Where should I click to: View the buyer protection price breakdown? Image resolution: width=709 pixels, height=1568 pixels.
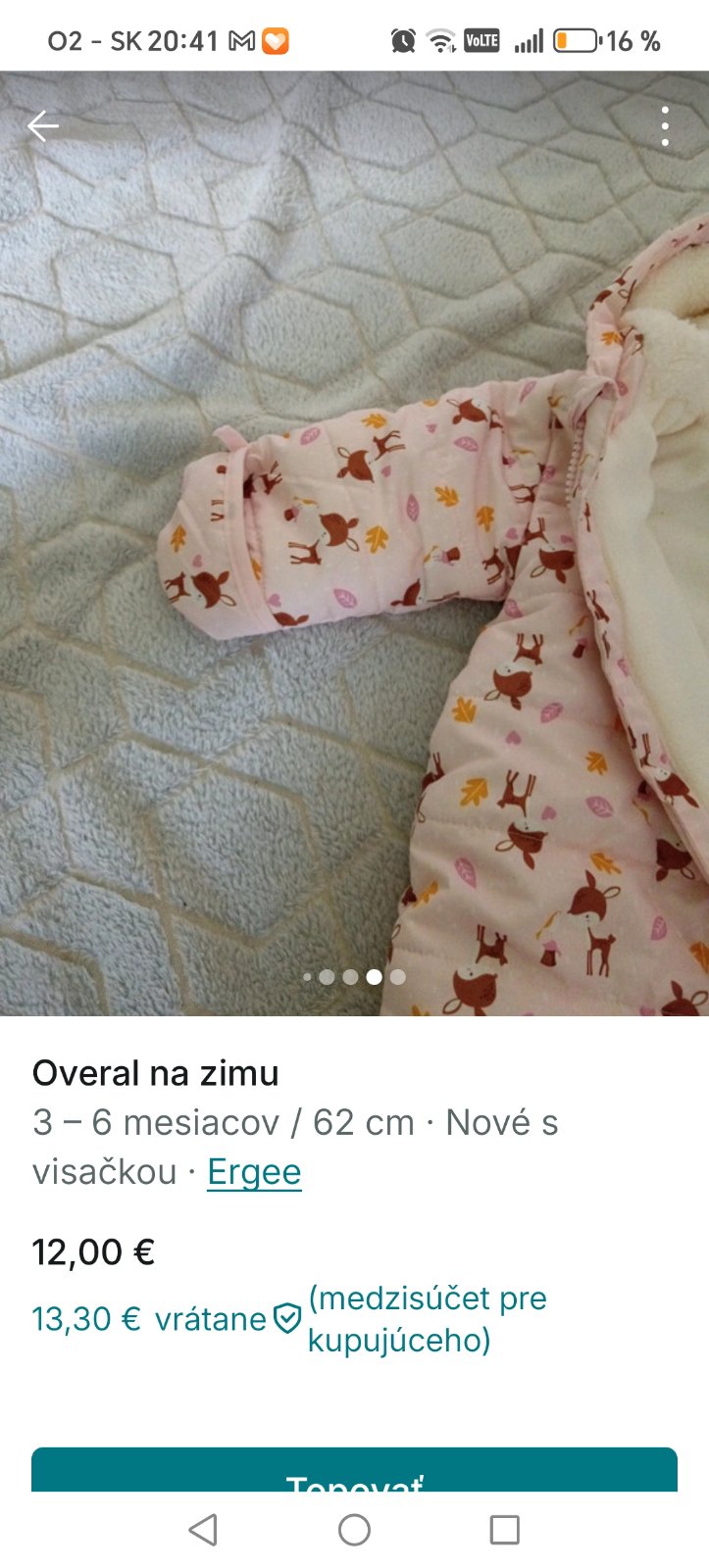[286, 1319]
